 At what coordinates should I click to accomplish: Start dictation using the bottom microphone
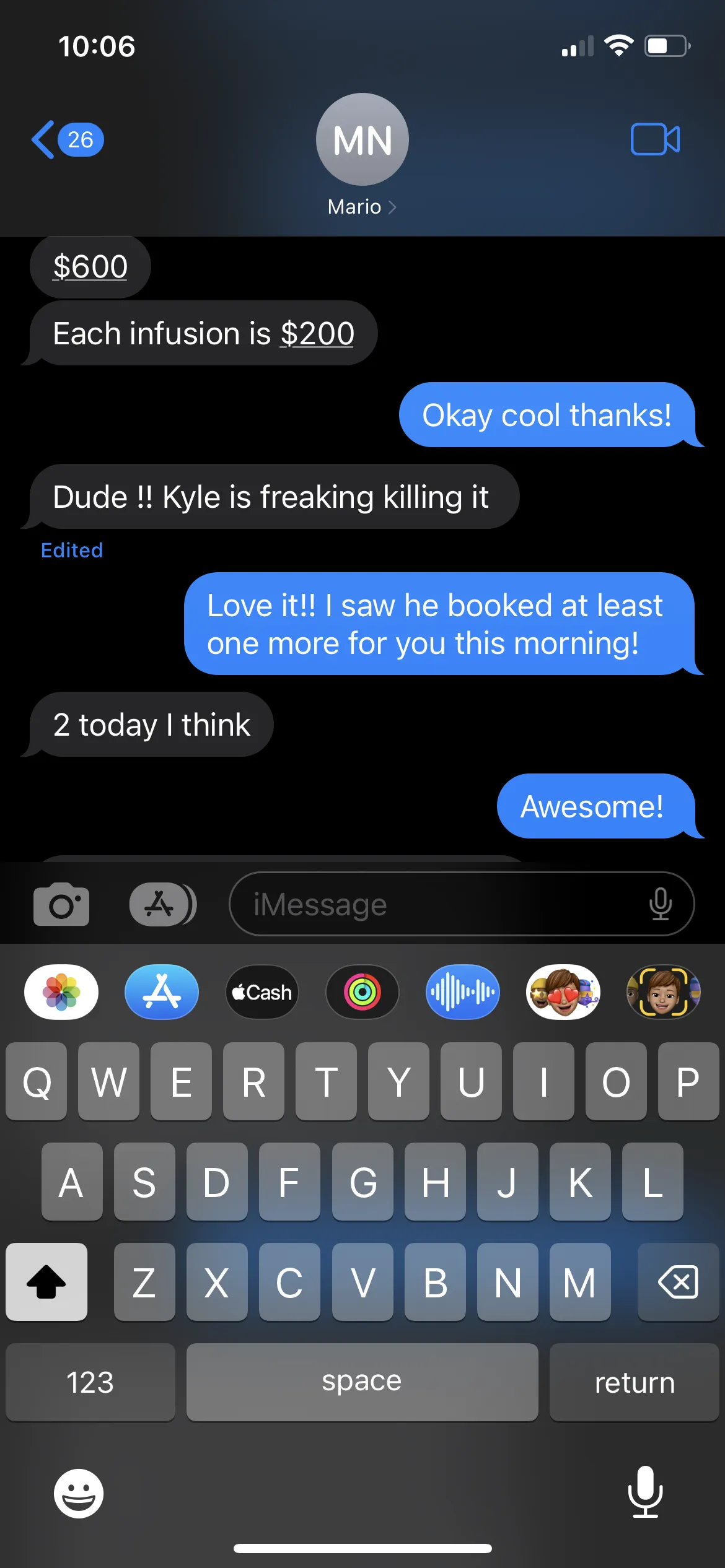pos(646,1492)
